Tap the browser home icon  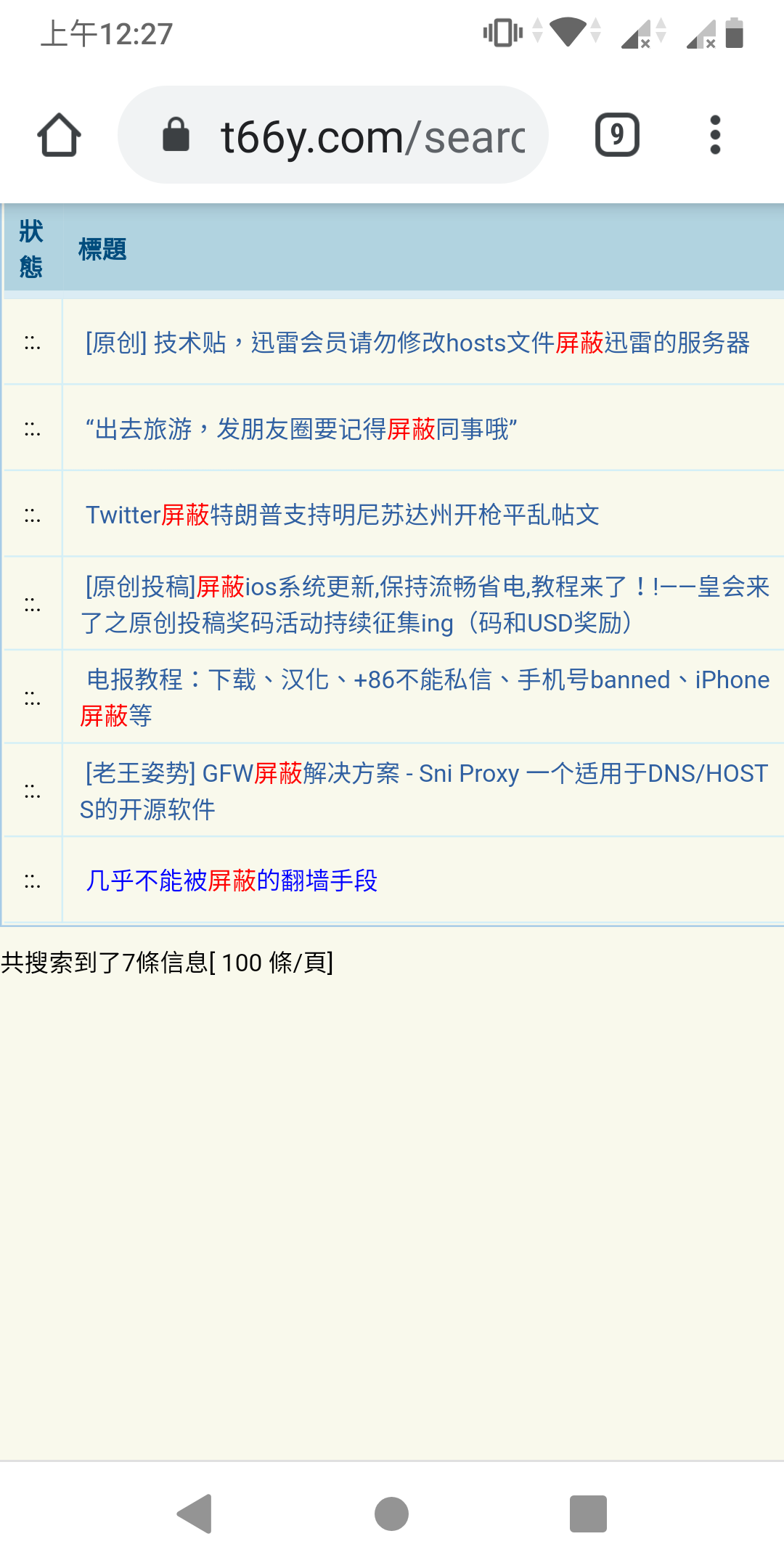[59, 135]
